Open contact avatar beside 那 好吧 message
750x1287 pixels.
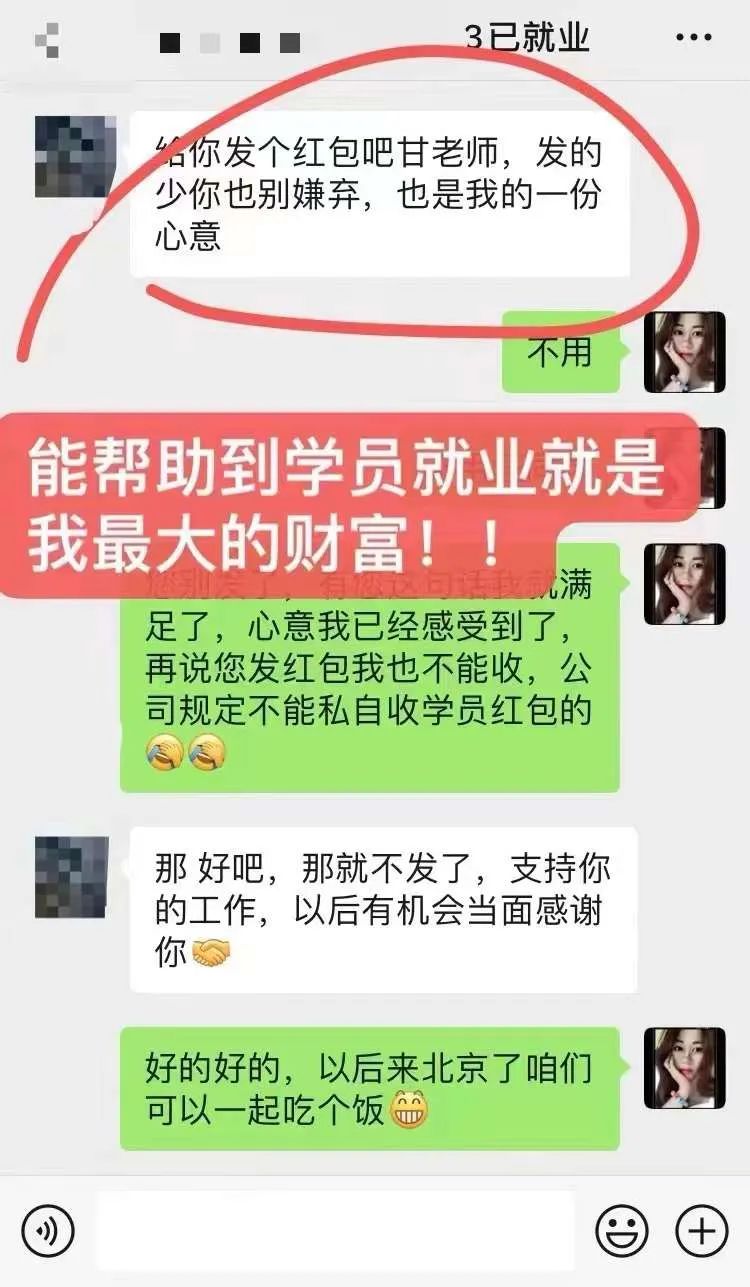coord(71,878)
